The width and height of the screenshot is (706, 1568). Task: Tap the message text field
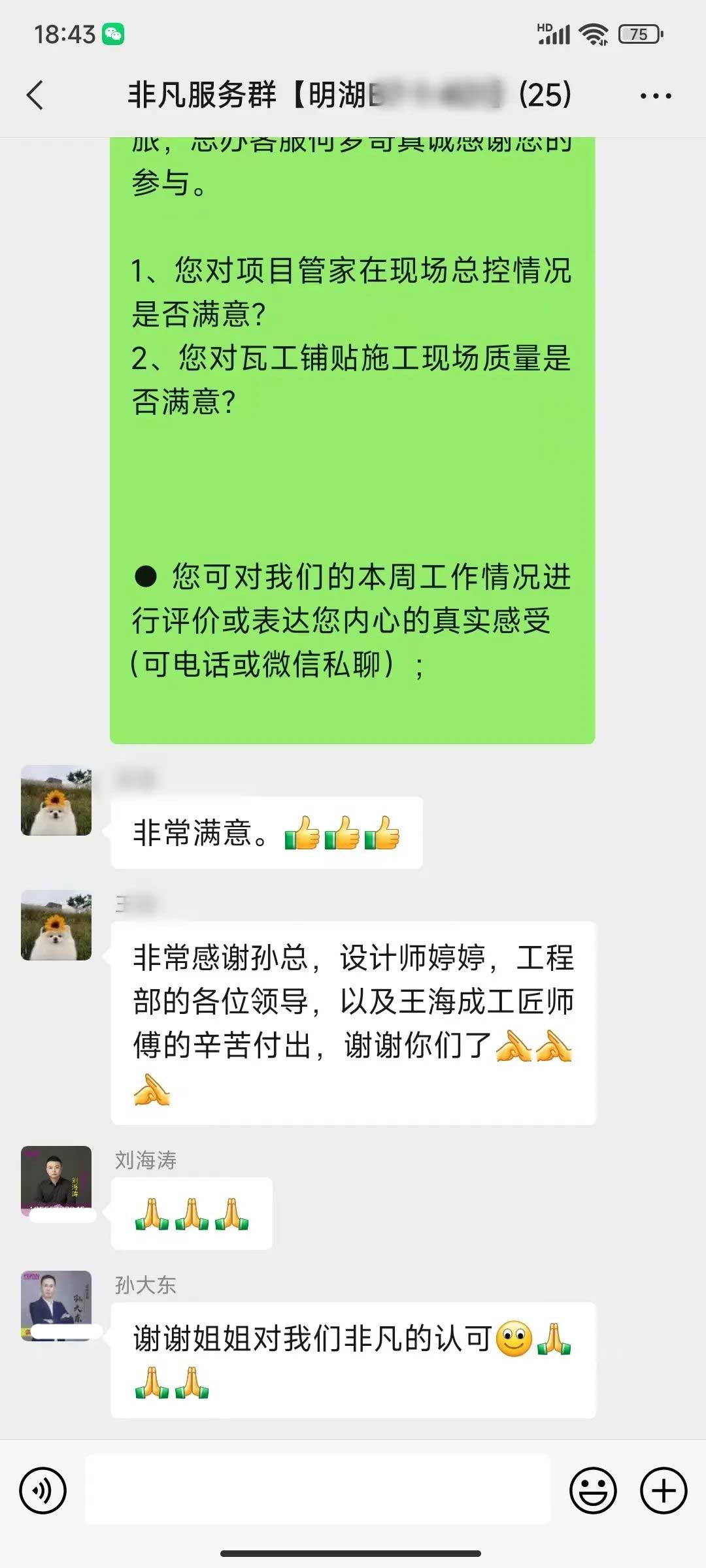317,1490
